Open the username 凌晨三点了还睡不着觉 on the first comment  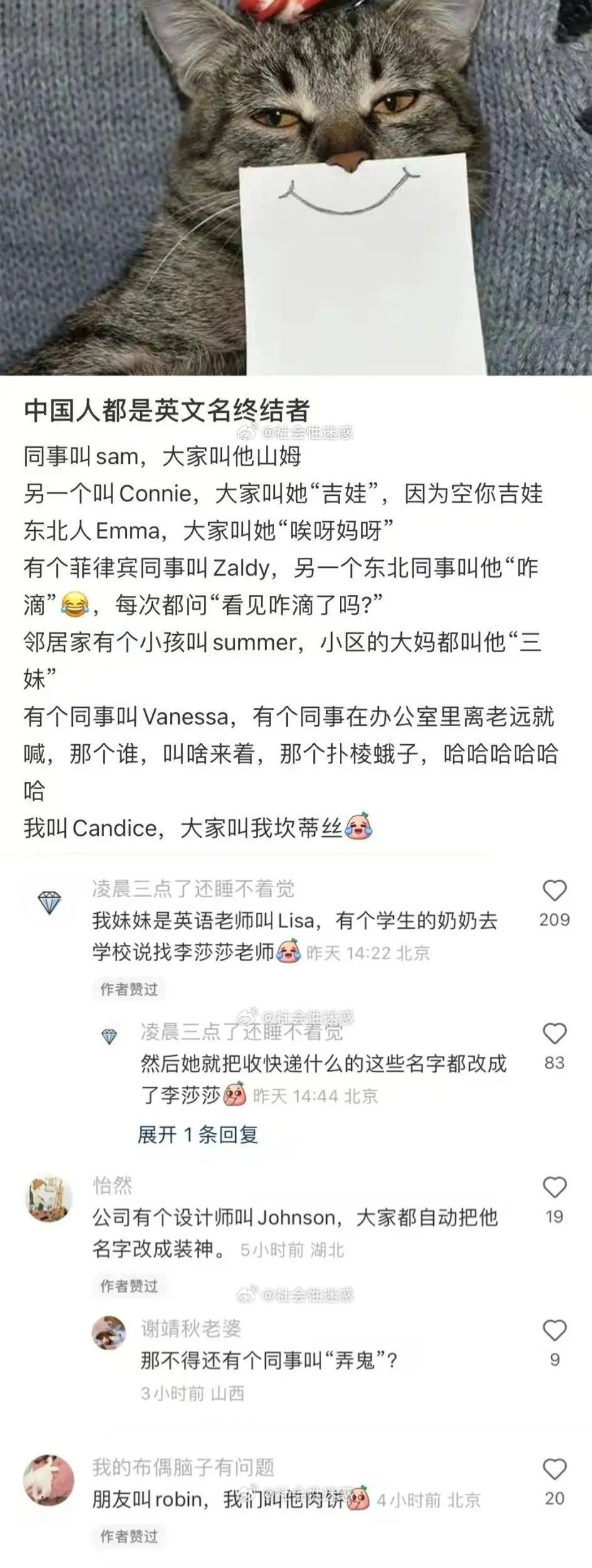pos(193,888)
